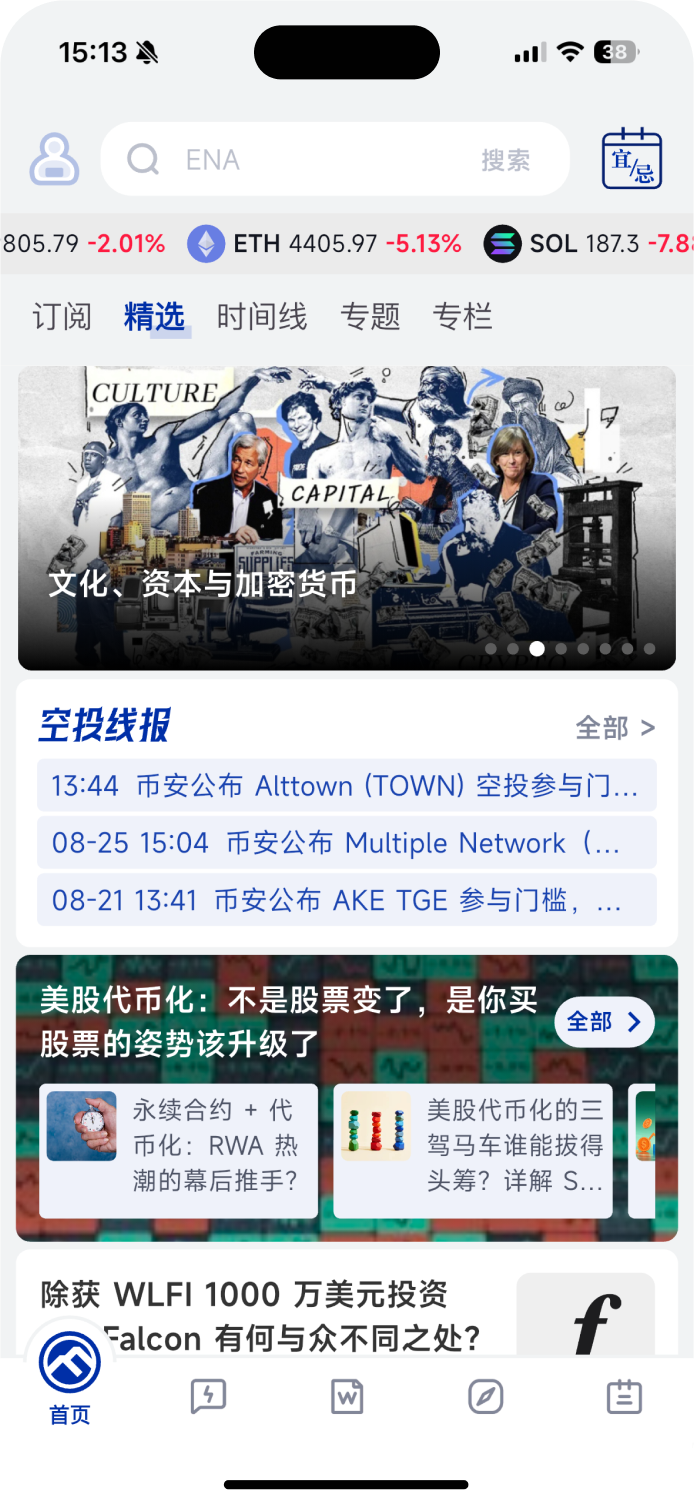Image resolution: width=694 pixels, height=1503 pixels.
Task: Open the AKE TGE airdrop news
Action: (x=346, y=900)
